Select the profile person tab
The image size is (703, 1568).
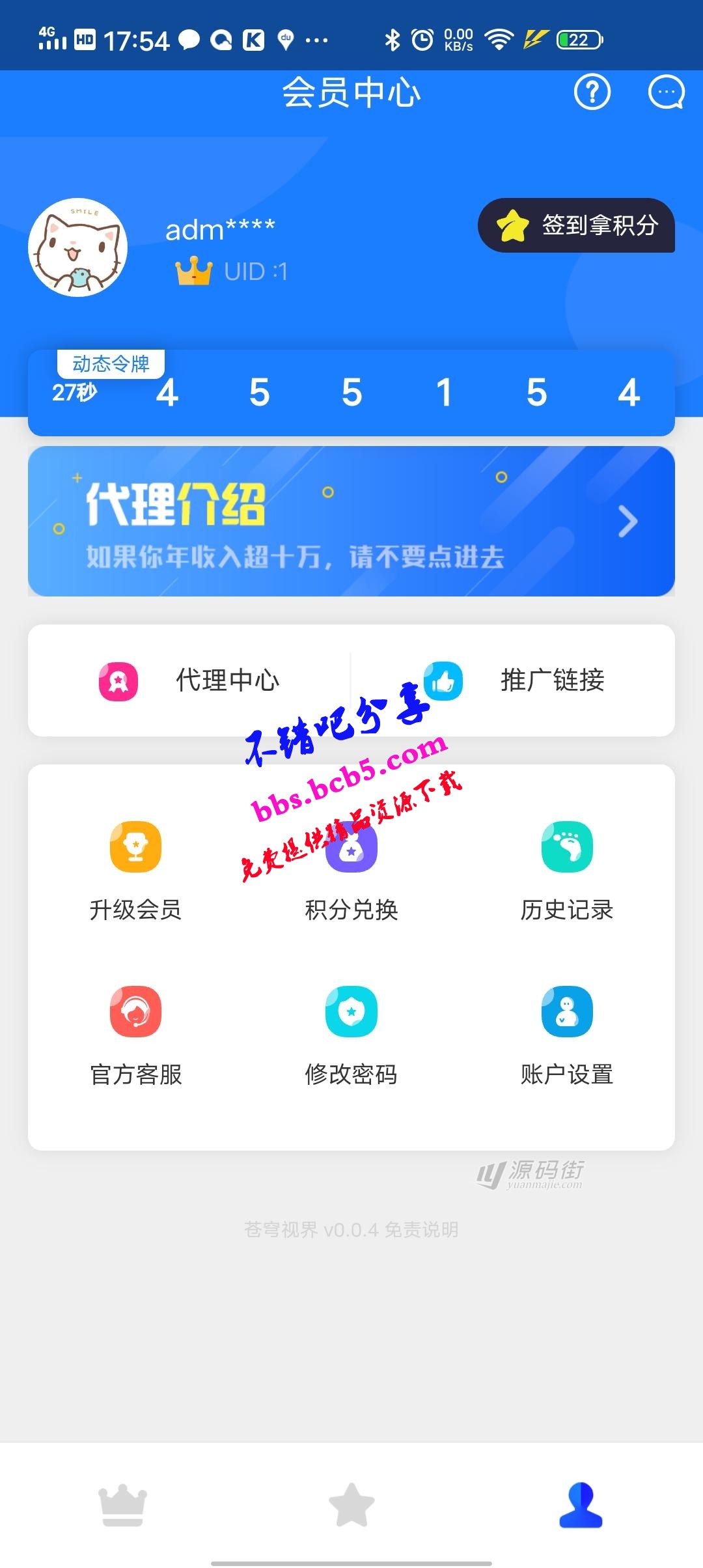(x=581, y=1505)
